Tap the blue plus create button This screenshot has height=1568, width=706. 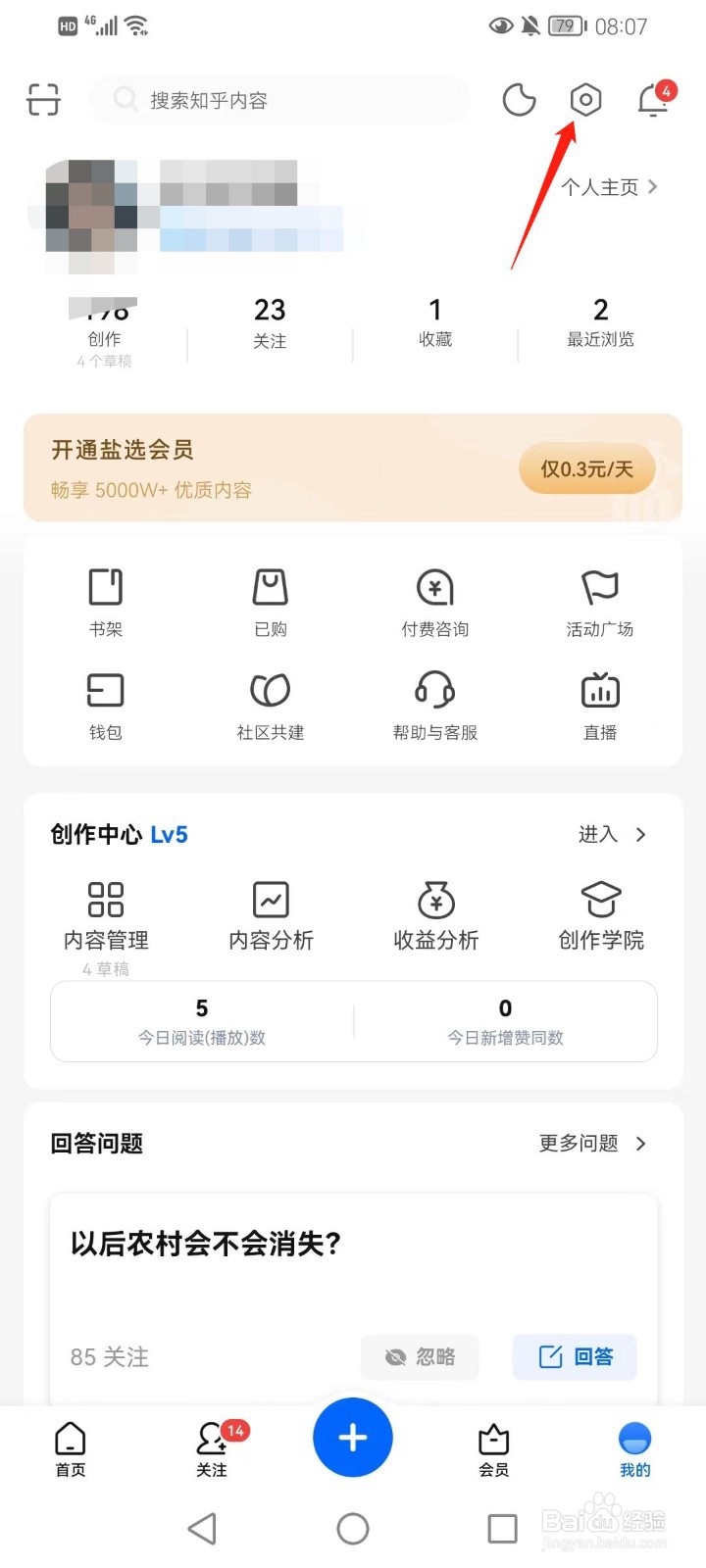(x=353, y=1438)
